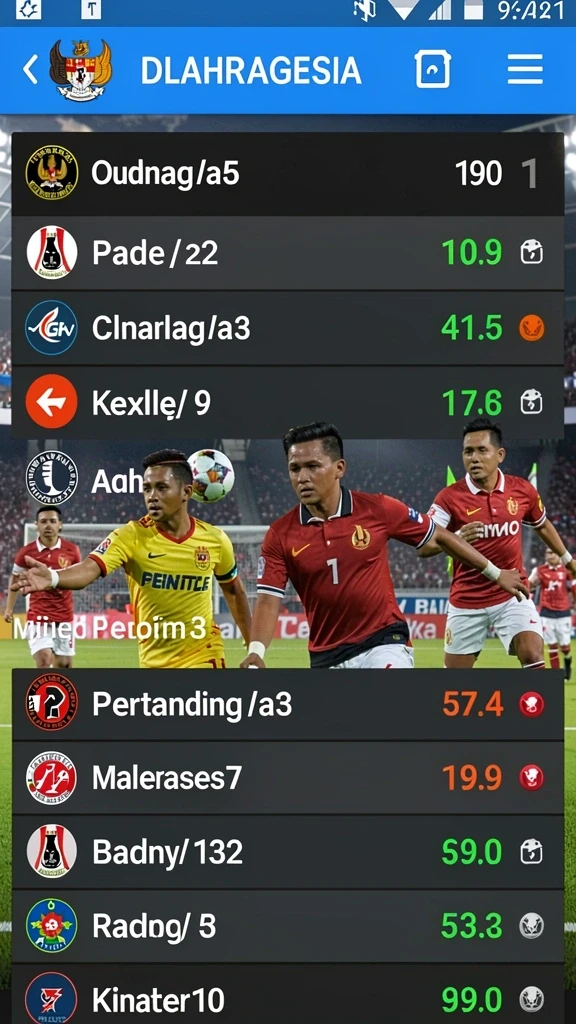Tap the Kexlle/ 9 row

click(x=288, y=403)
